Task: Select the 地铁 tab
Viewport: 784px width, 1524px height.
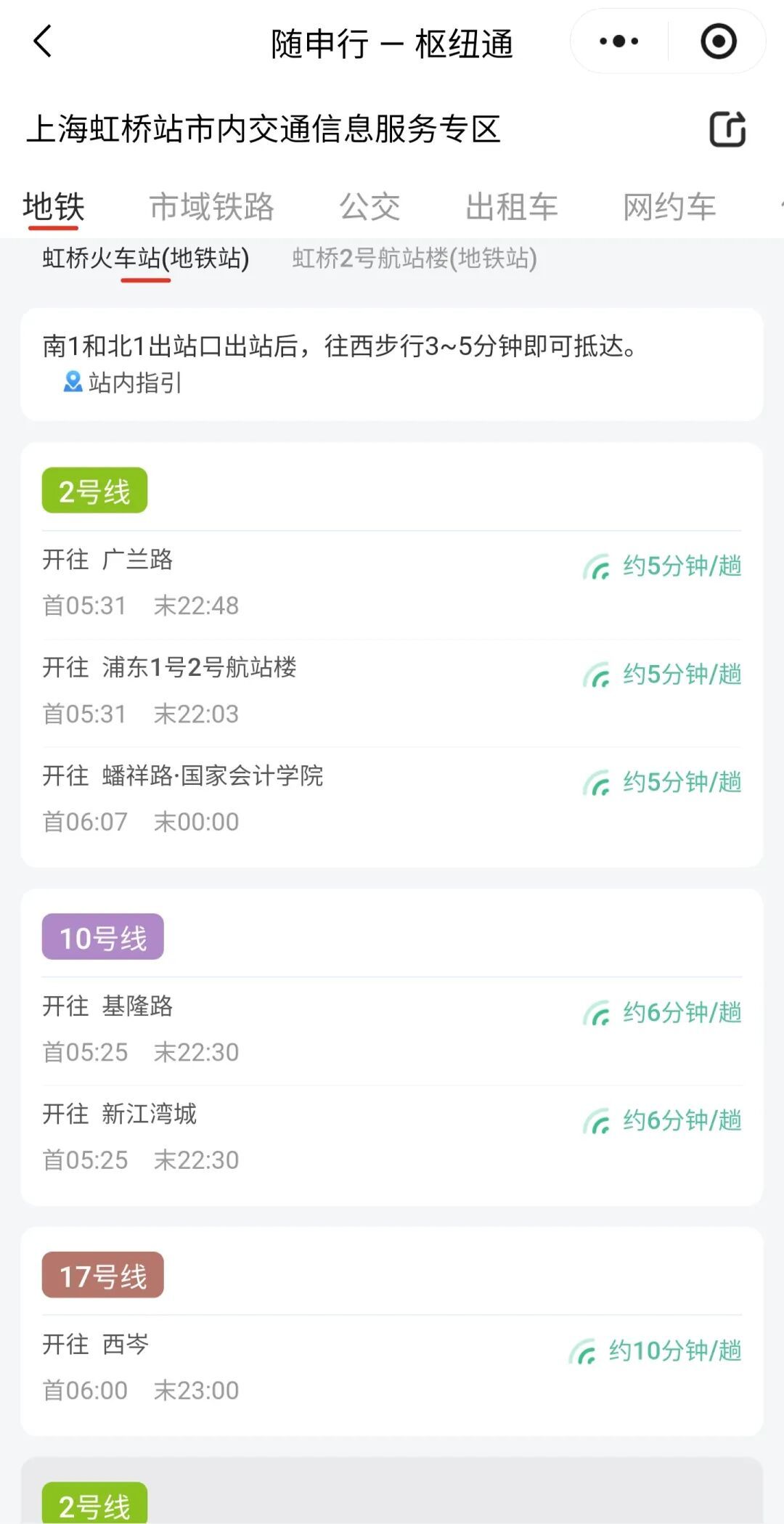Action: 54,207
